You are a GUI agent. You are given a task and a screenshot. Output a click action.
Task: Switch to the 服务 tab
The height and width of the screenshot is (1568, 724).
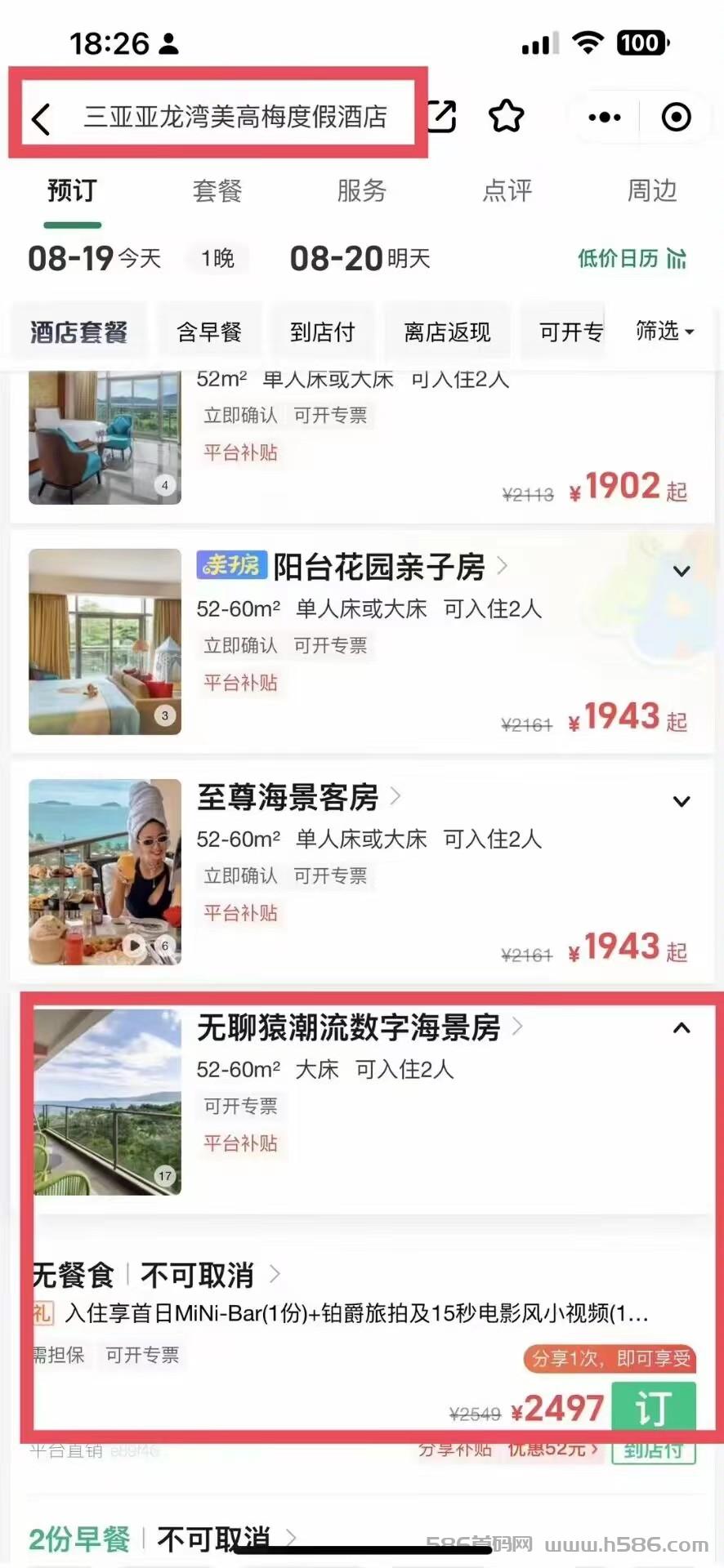tap(362, 191)
